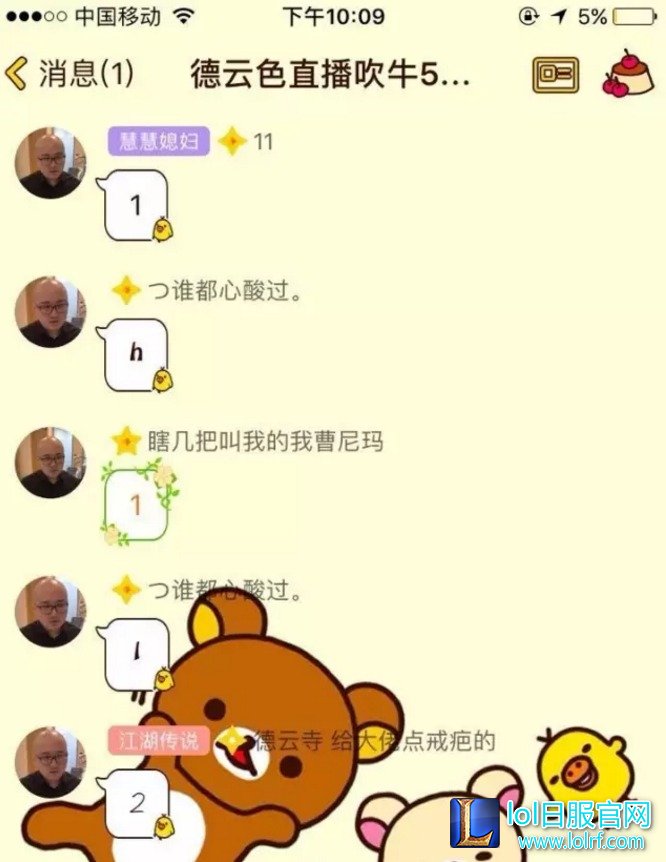Screen dimensions: 666x862
Task: Open the group info card icon
Action: [x=555, y=75]
